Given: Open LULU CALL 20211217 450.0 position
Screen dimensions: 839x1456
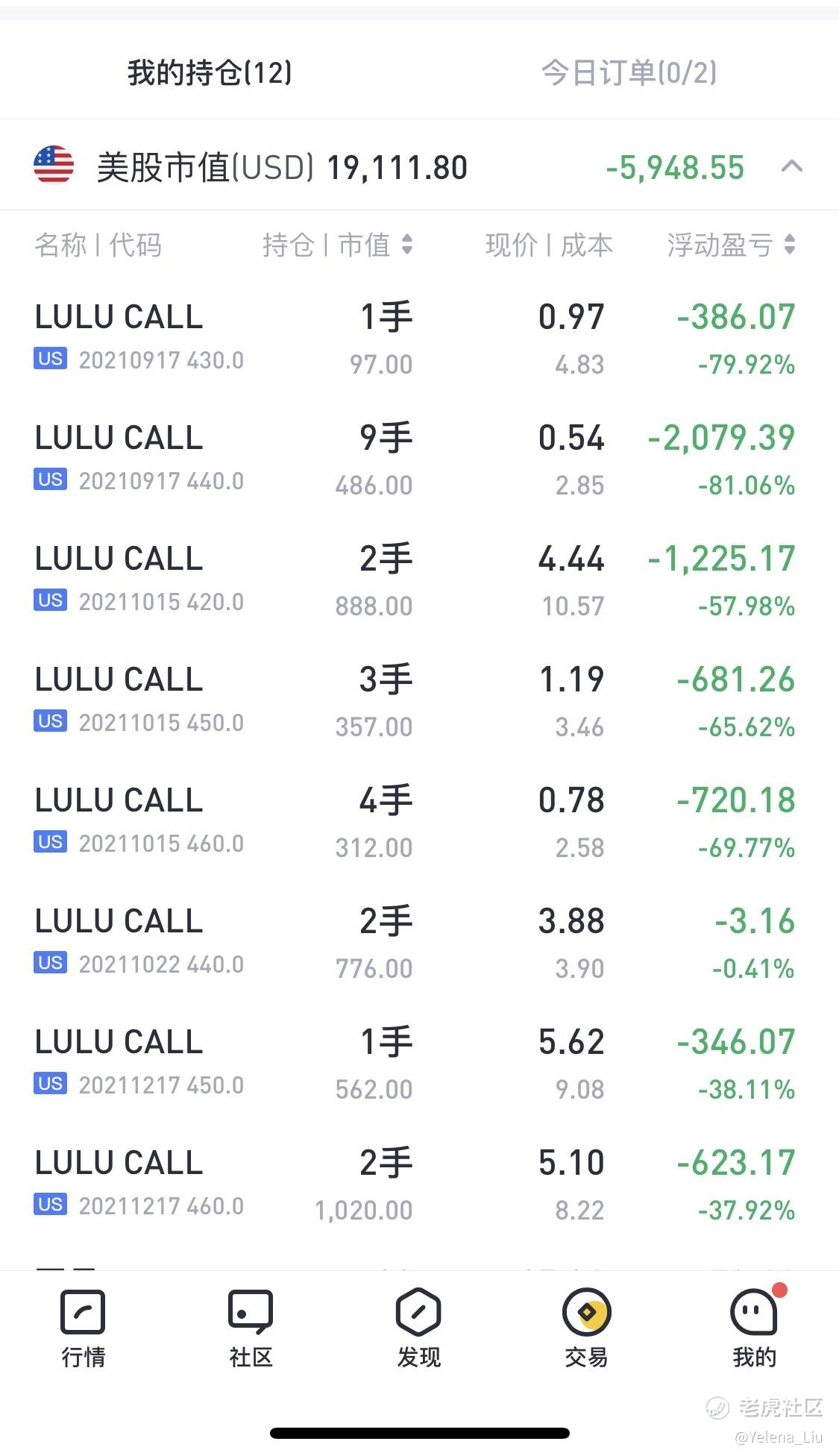Looking at the screenshot, I should coord(419,1064).
